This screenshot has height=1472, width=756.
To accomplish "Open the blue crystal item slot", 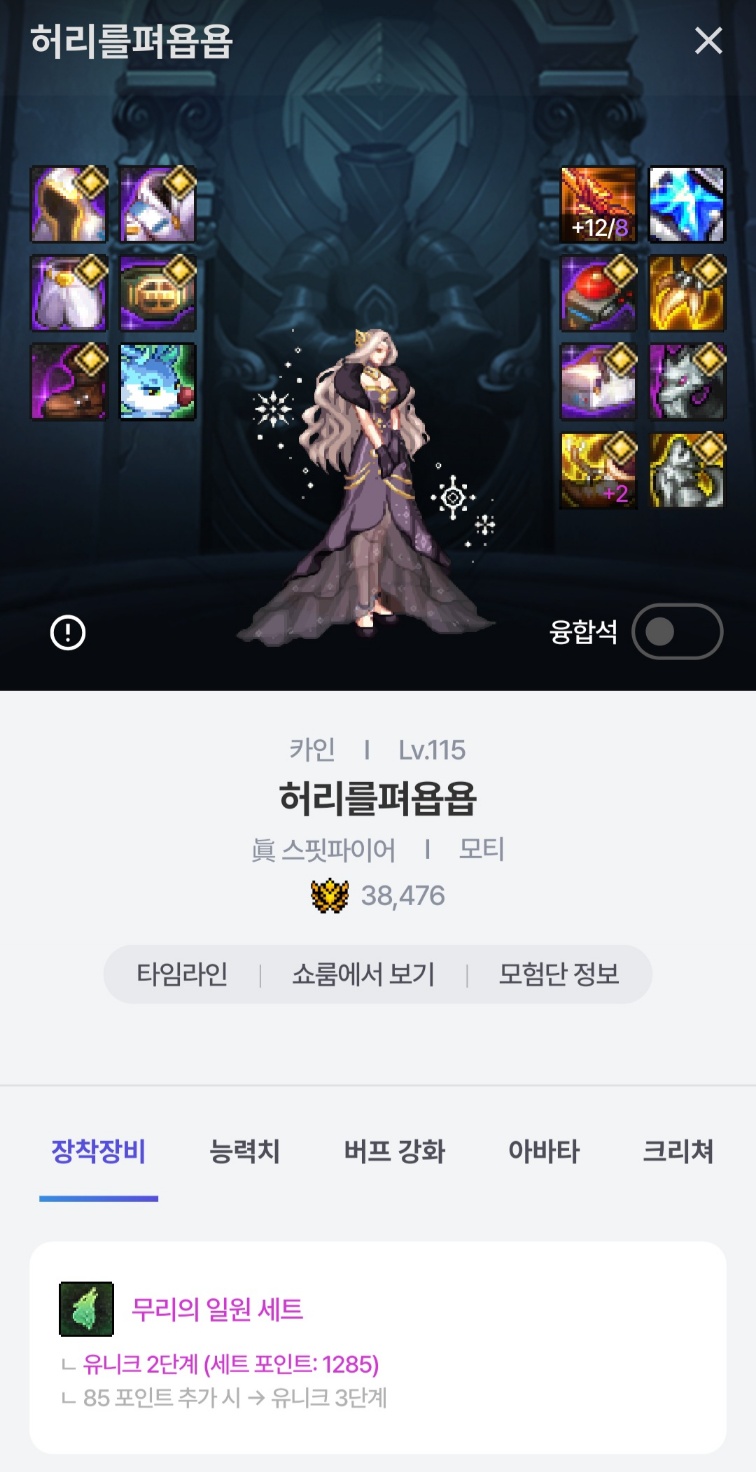I will click(x=687, y=204).
